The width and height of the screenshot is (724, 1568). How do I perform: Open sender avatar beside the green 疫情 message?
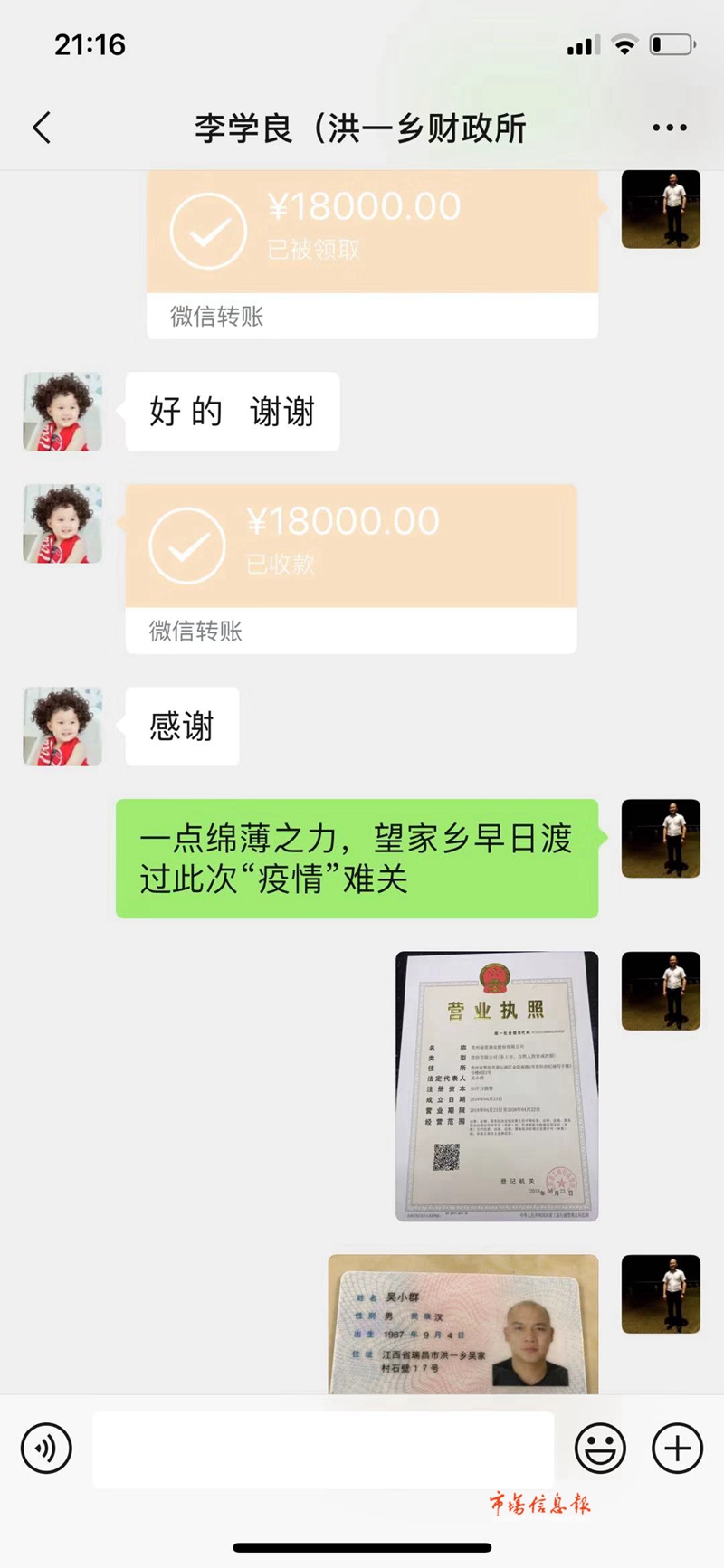point(661,839)
